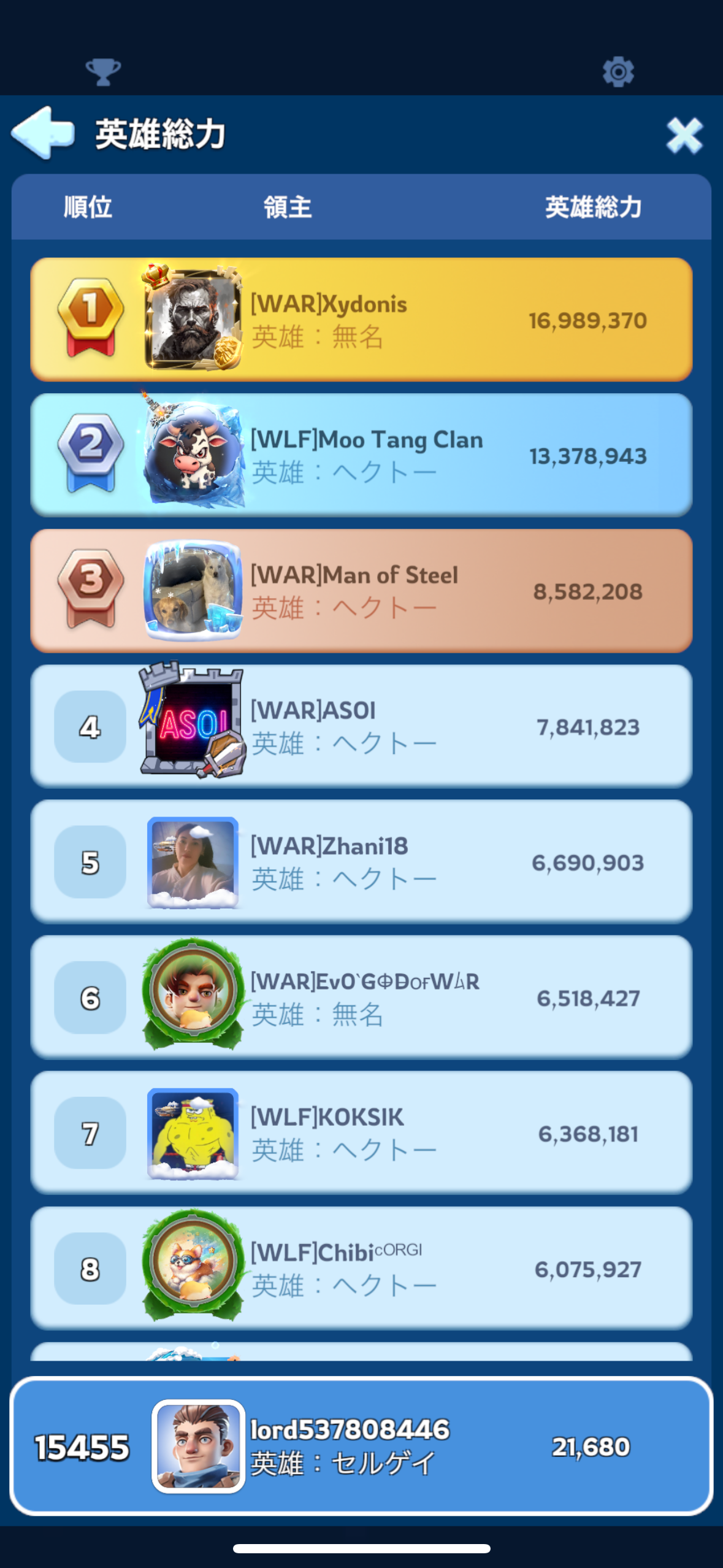The image size is (723, 1568).
Task: Open the settings gear icon
Action: pyautogui.click(x=618, y=72)
